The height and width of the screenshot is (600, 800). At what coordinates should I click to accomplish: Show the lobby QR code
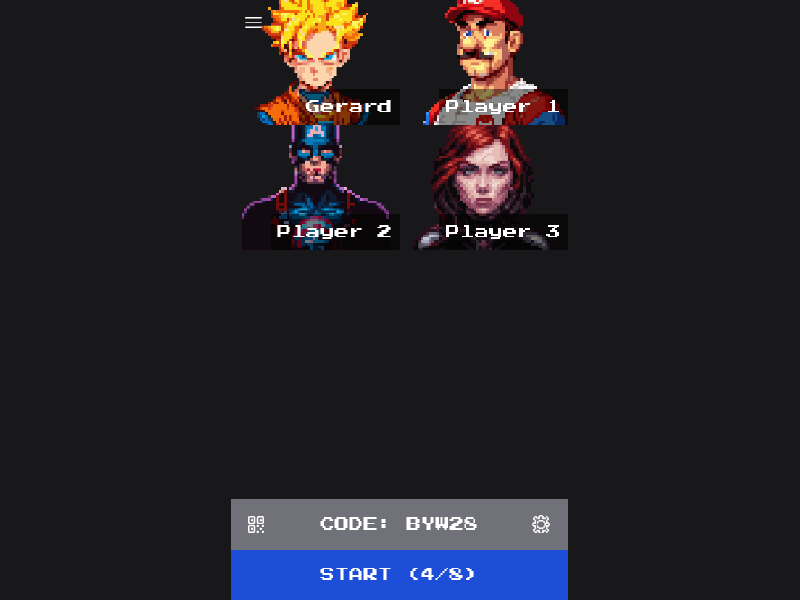[256, 524]
